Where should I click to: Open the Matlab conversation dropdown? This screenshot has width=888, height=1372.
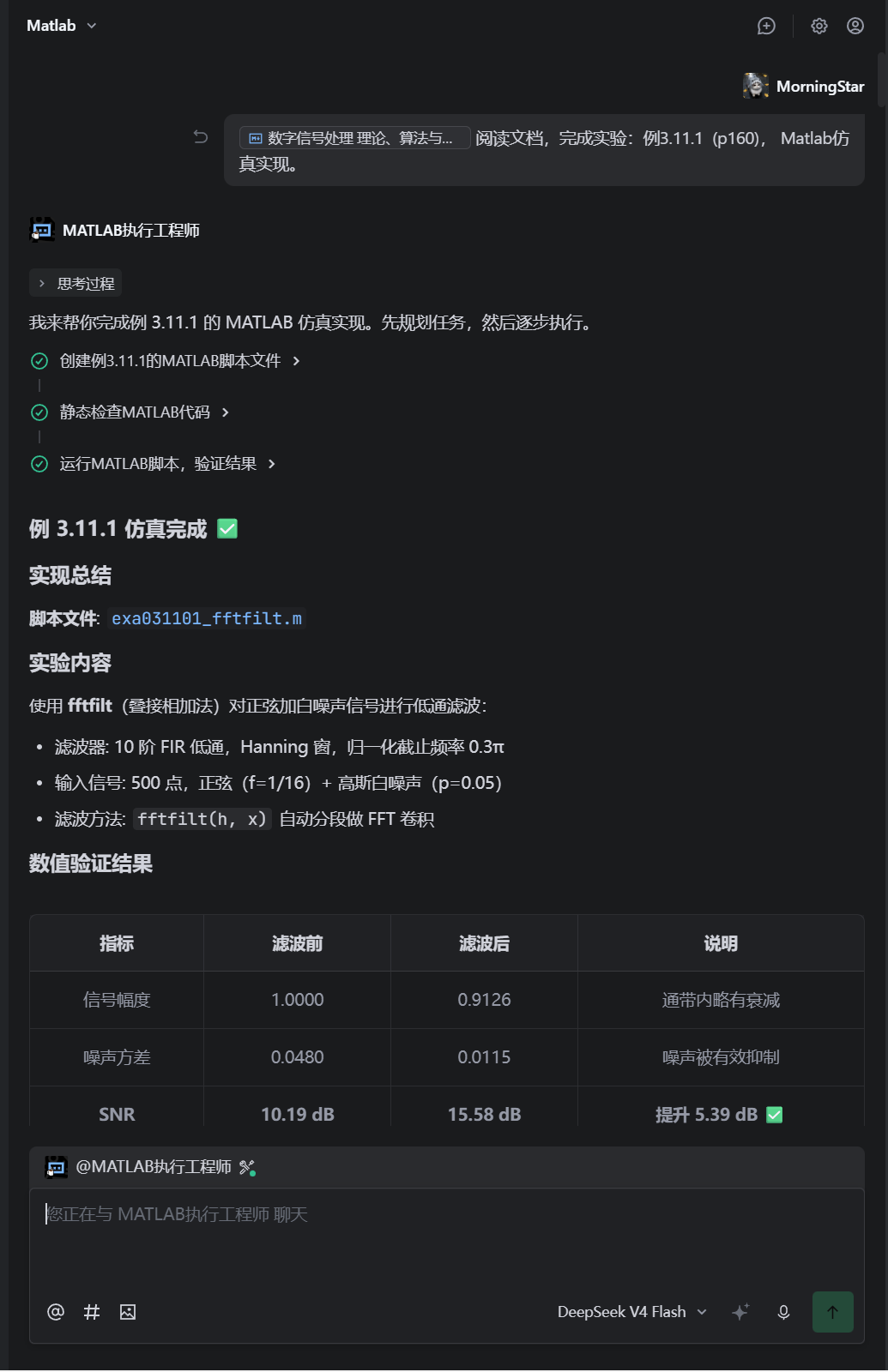coord(62,26)
